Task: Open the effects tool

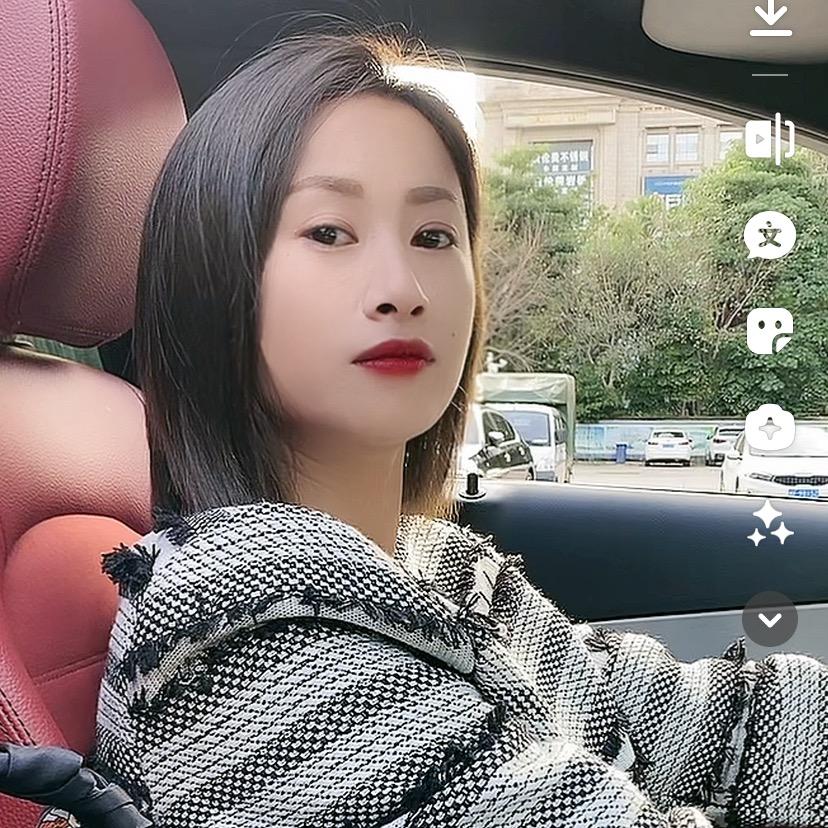Action: click(769, 428)
